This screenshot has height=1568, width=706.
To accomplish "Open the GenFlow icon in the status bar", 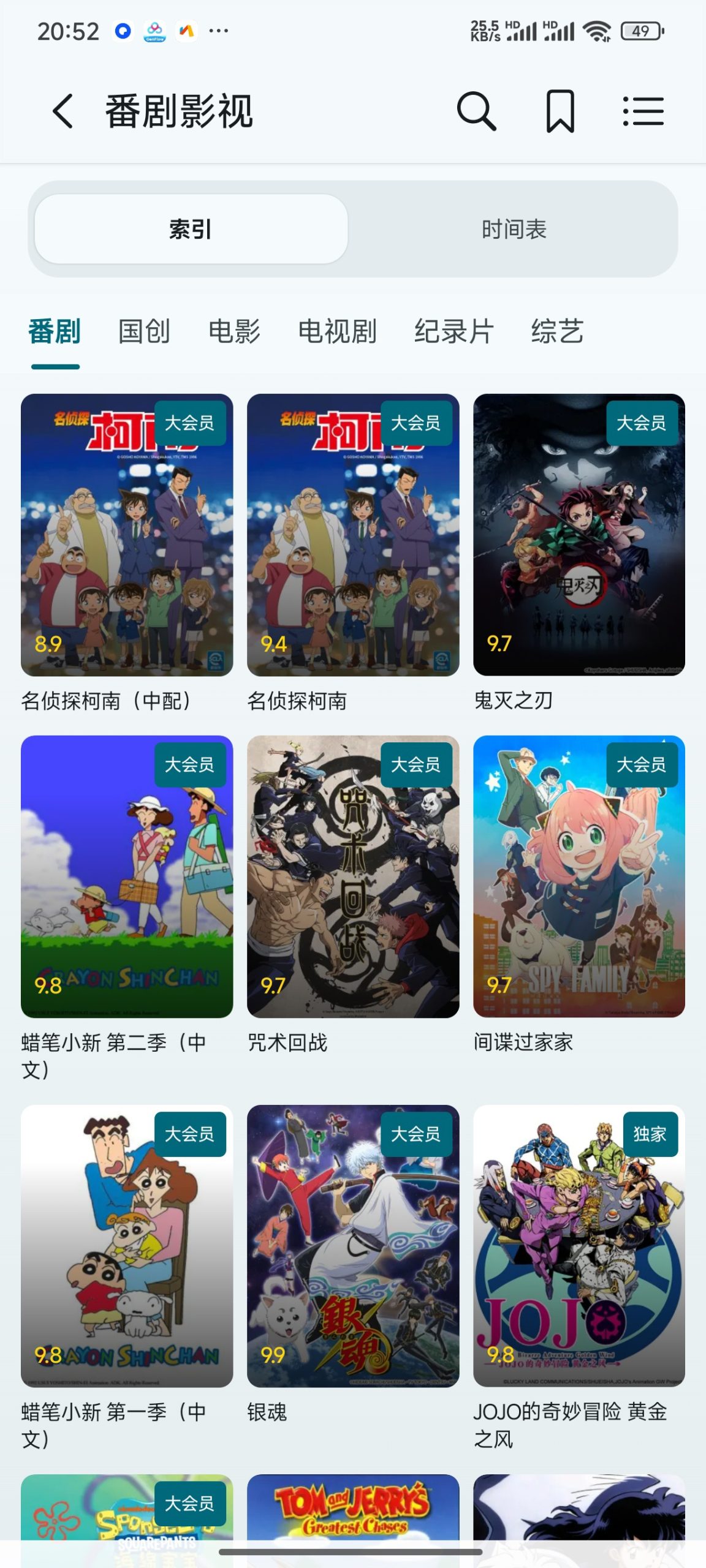I will point(155,30).
